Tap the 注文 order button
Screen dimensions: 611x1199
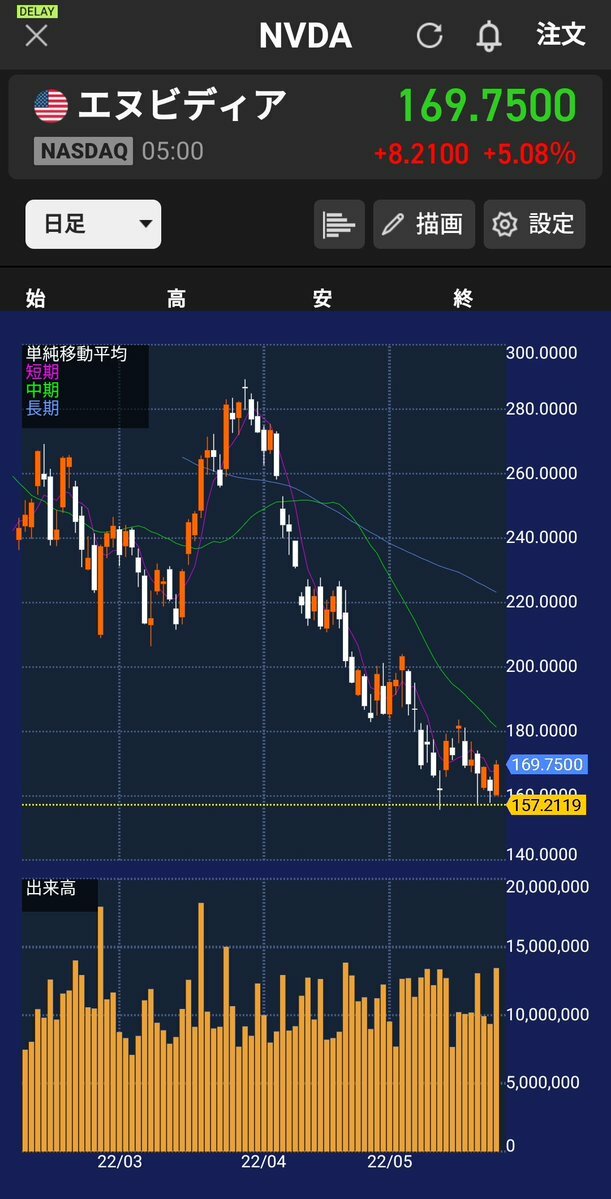point(561,34)
